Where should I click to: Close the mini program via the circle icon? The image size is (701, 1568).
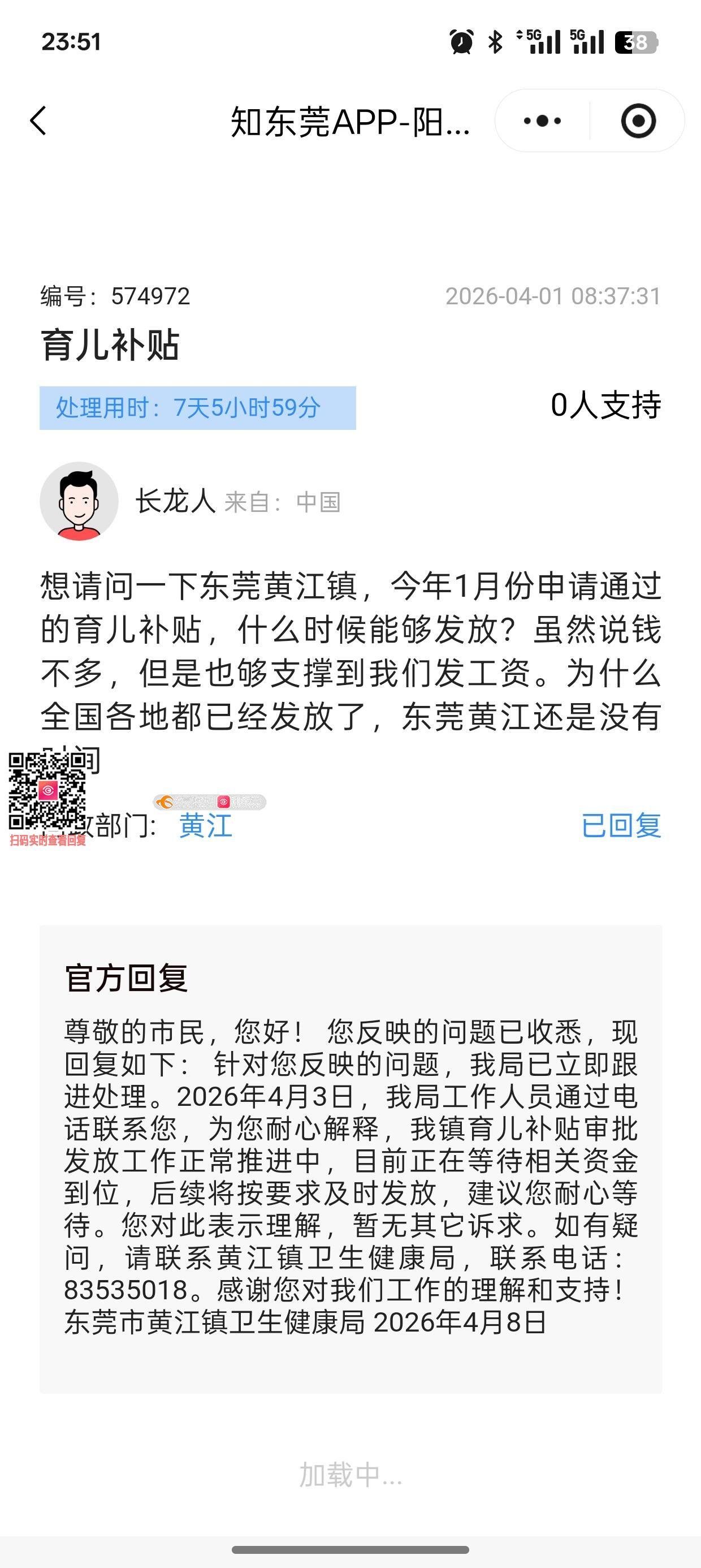pos(638,120)
